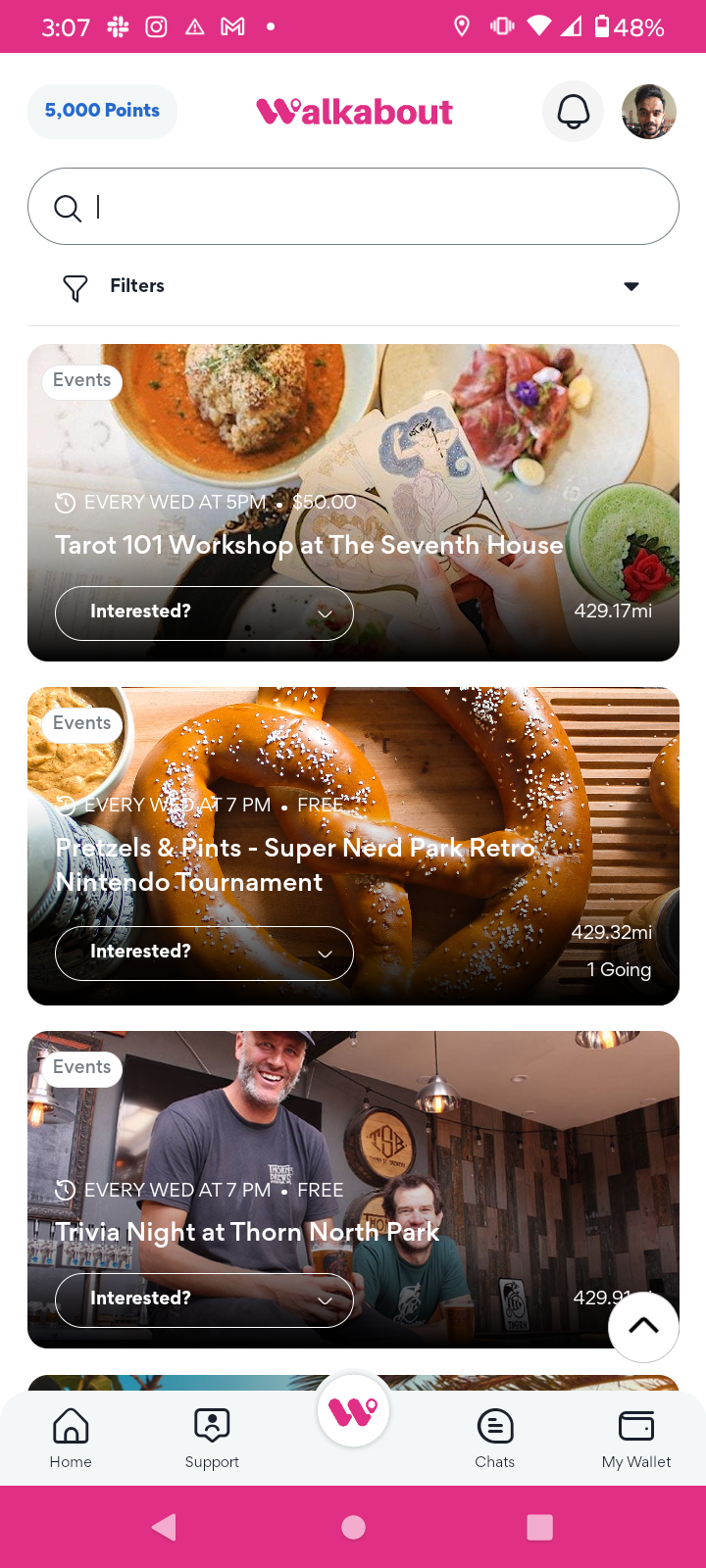The width and height of the screenshot is (706, 1568).
Task: Tap the system back button
Action: [x=165, y=1527]
